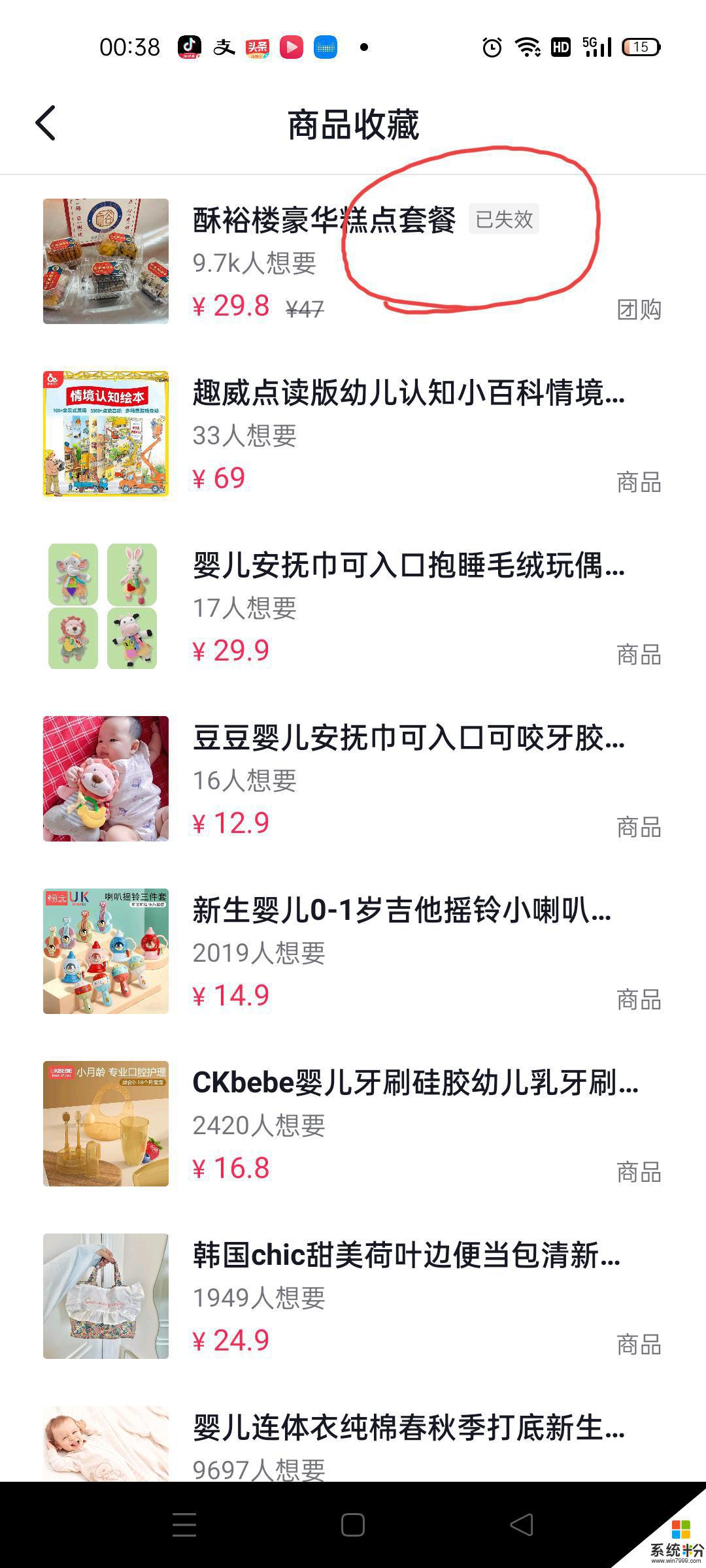Open recent apps from navigation bar
This screenshot has width=706, height=1568.
(x=184, y=1525)
